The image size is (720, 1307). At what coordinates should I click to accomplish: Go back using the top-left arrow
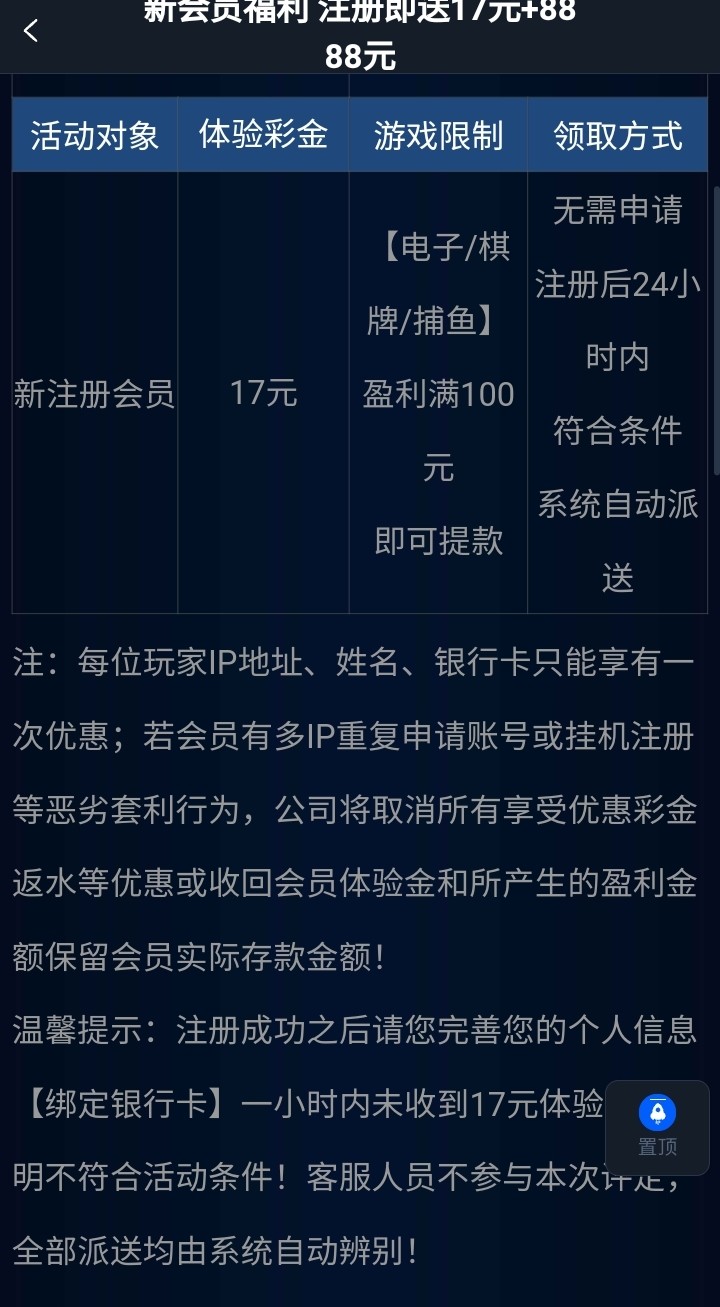point(31,31)
